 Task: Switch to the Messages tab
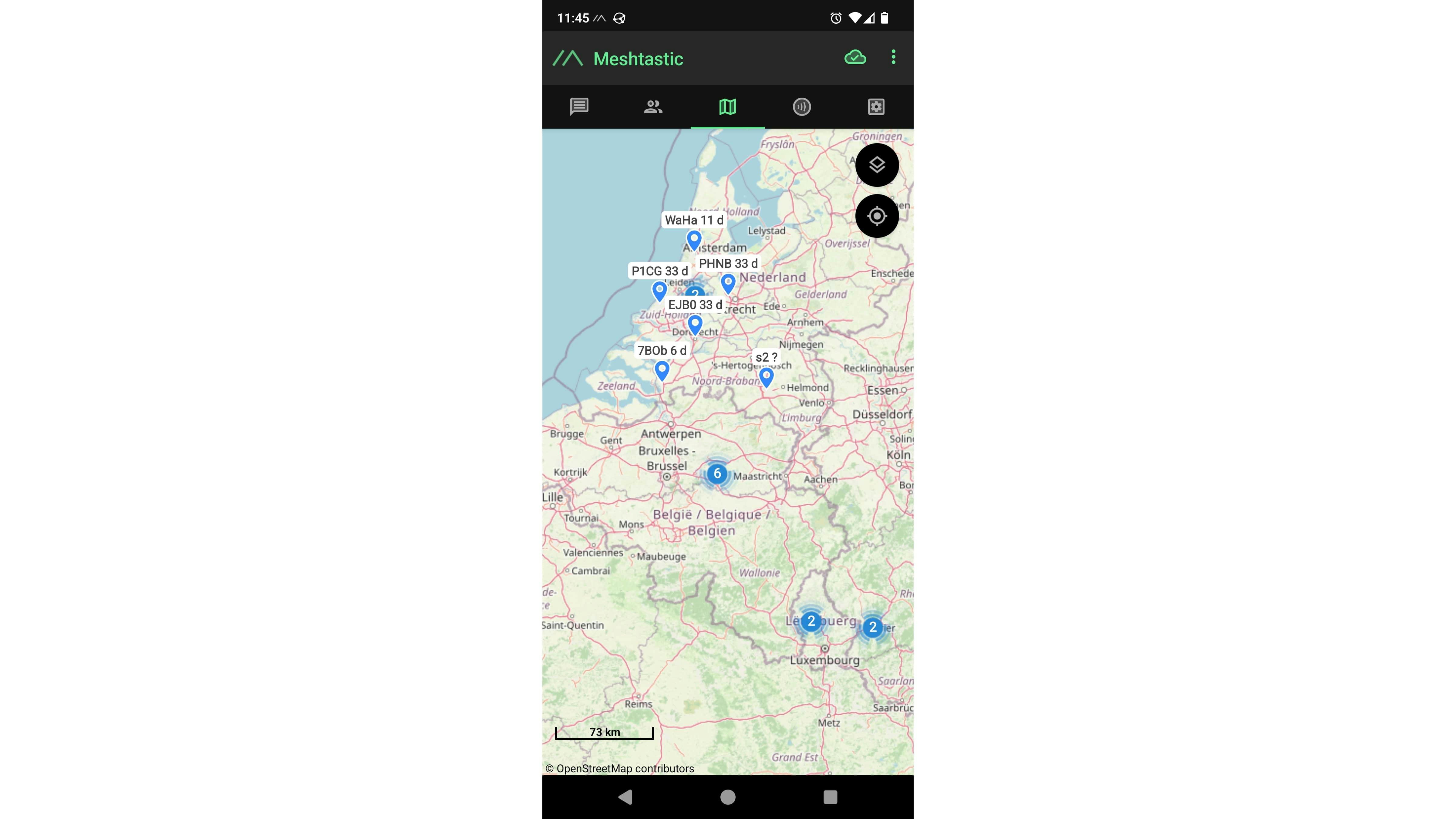coord(579,106)
